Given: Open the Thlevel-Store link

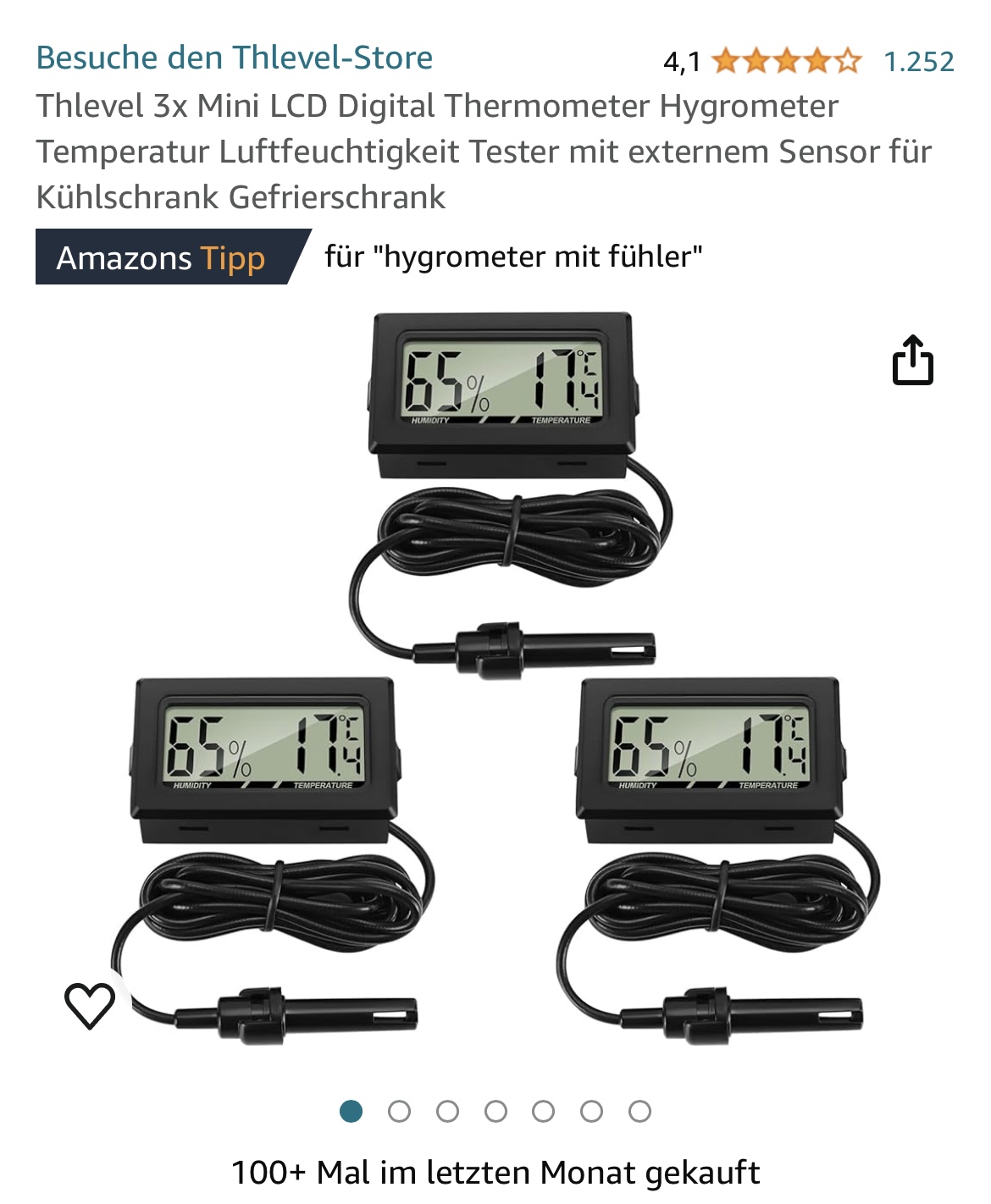Looking at the screenshot, I should coord(234,58).
